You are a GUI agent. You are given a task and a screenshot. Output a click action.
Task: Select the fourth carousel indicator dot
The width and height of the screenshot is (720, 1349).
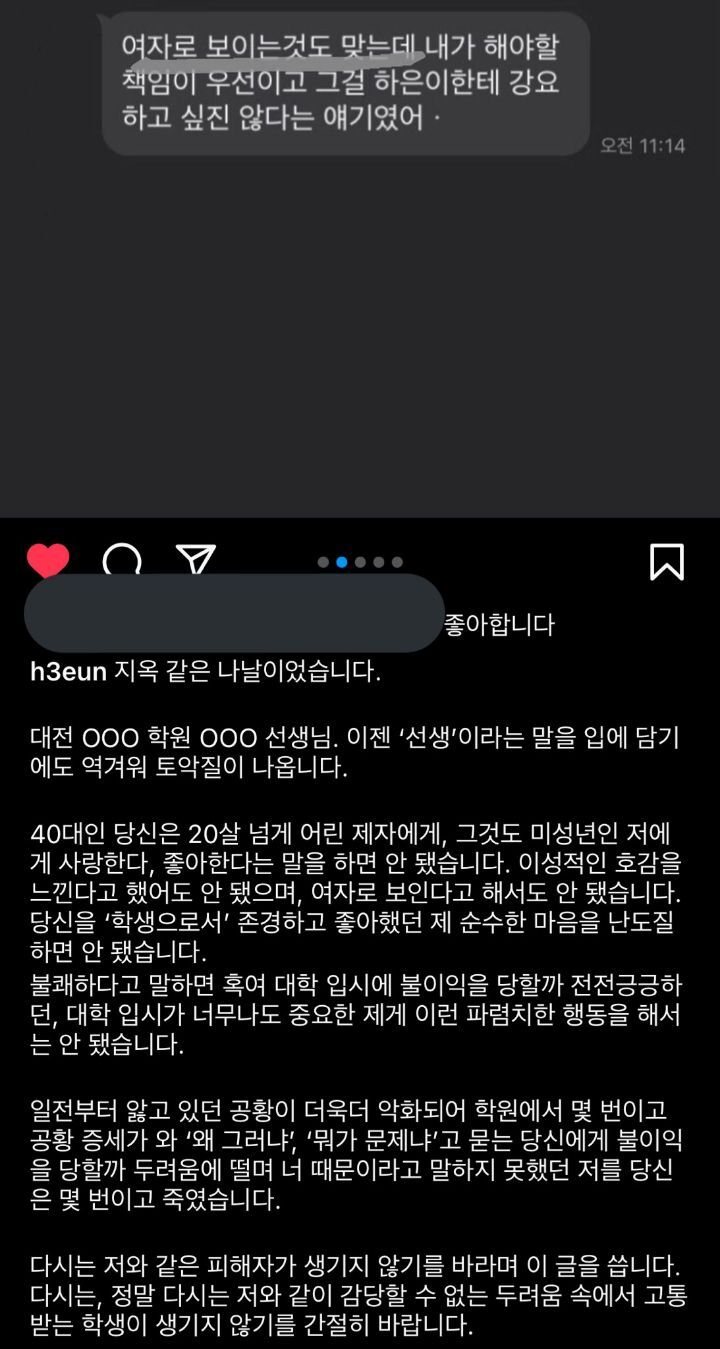click(x=378, y=562)
